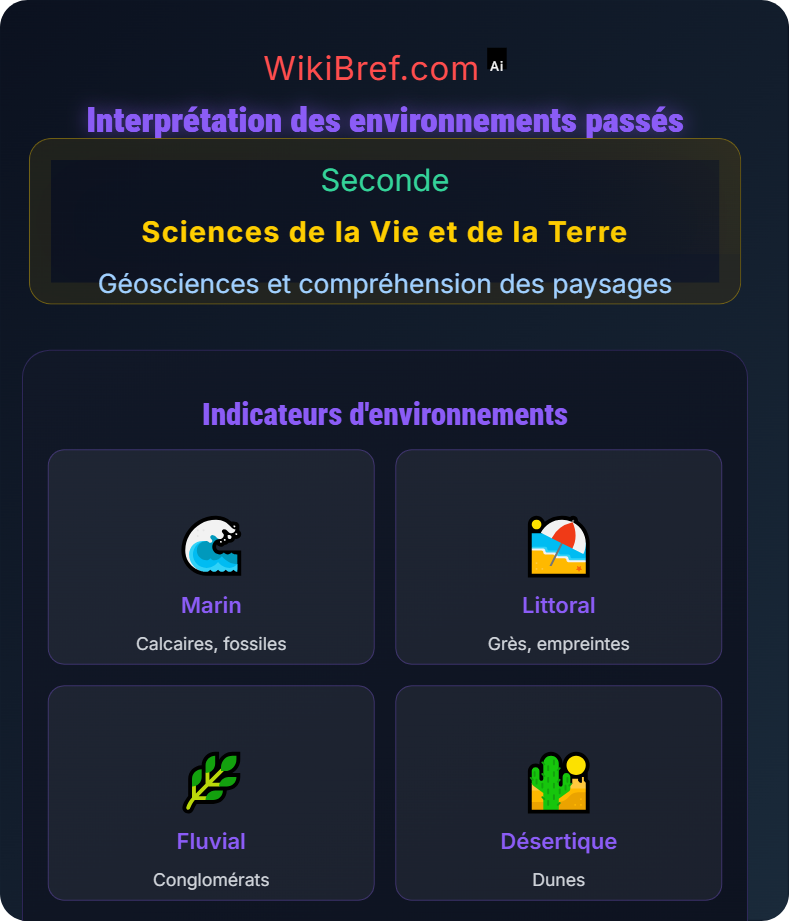Click 'Grès, empreintes' description text

[x=558, y=644]
